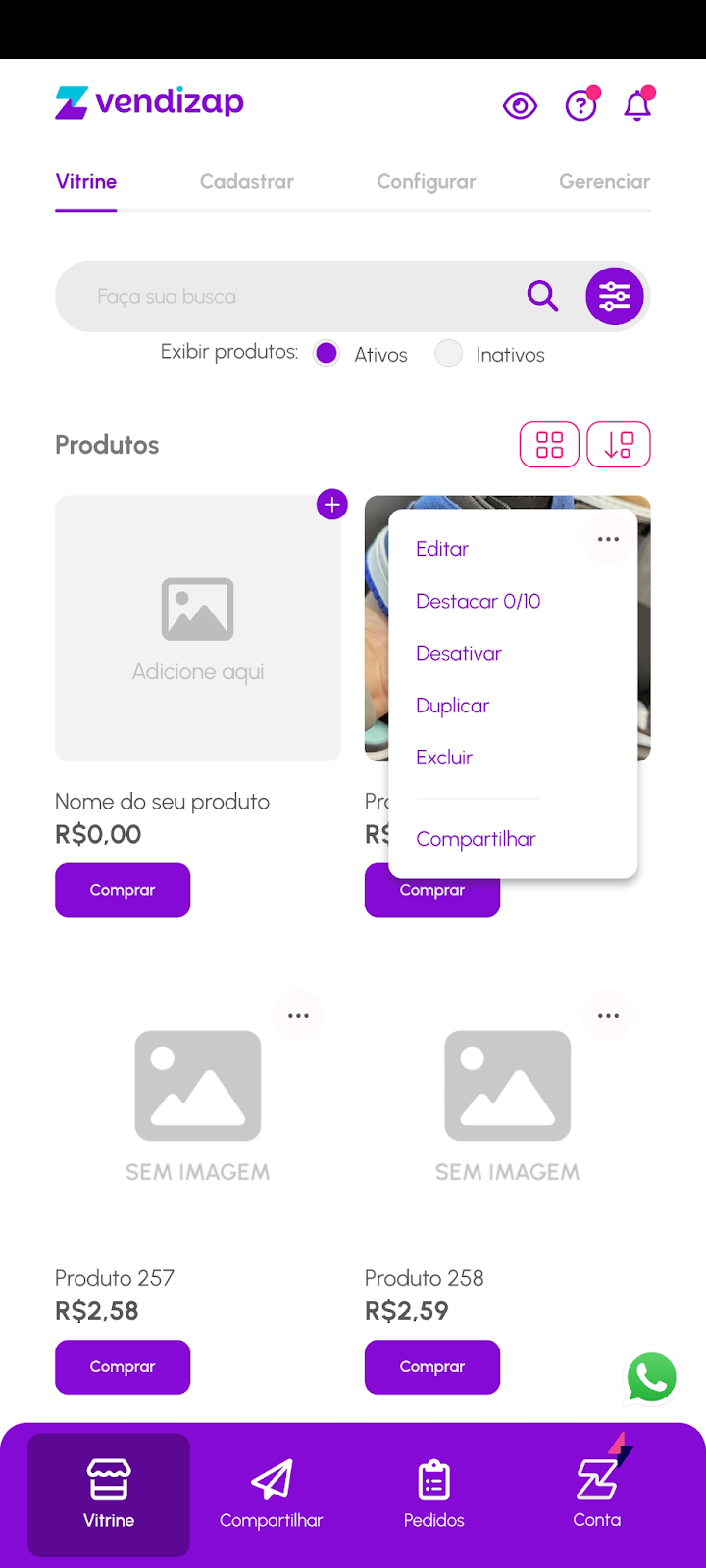Switch to the Cadastrar tab
Image resolution: width=706 pixels, height=1568 pixels.
[x=246, y=182]
